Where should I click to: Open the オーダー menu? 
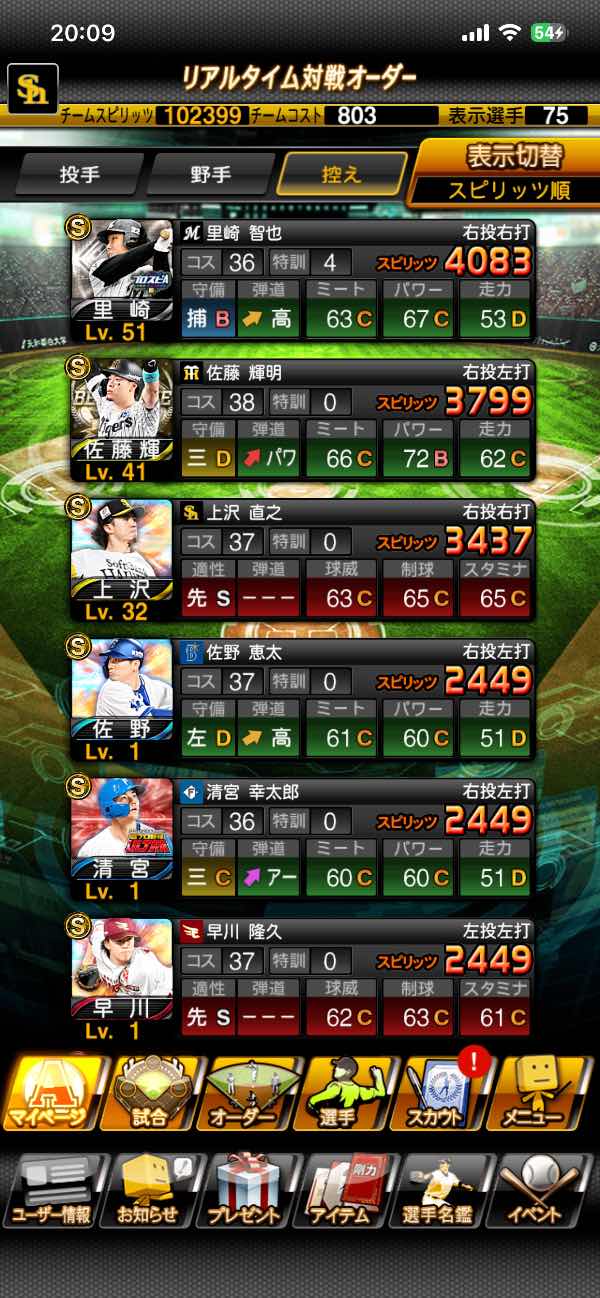(249, 1093)
